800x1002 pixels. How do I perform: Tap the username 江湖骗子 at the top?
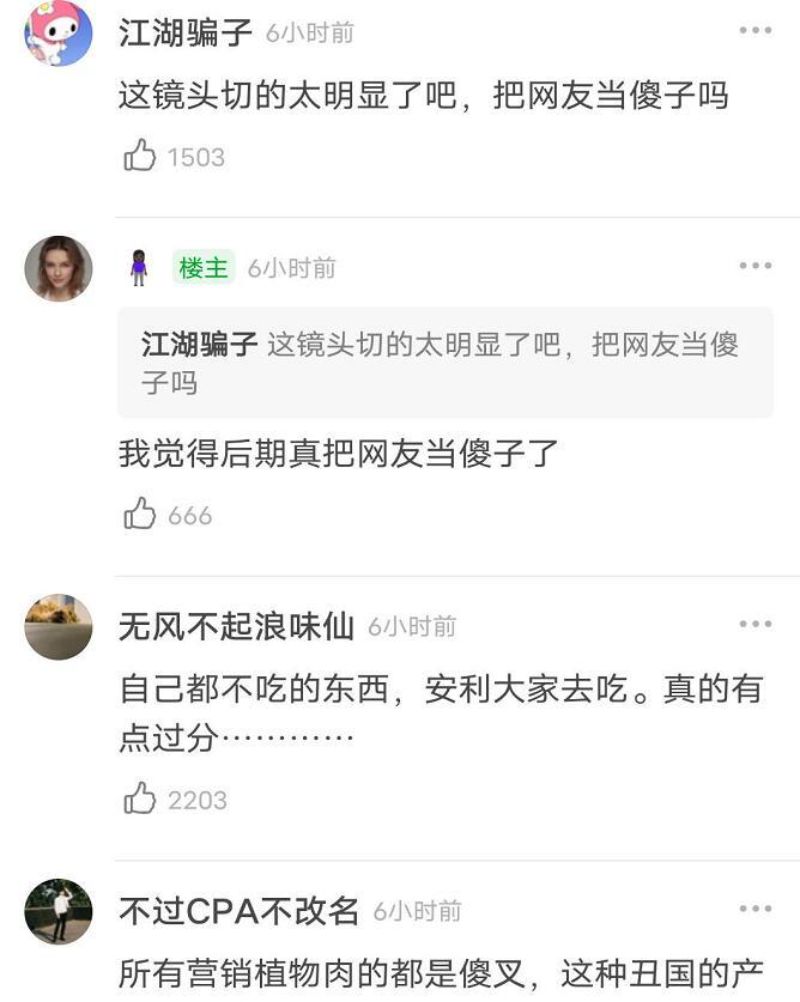click(x=184, y=33)
